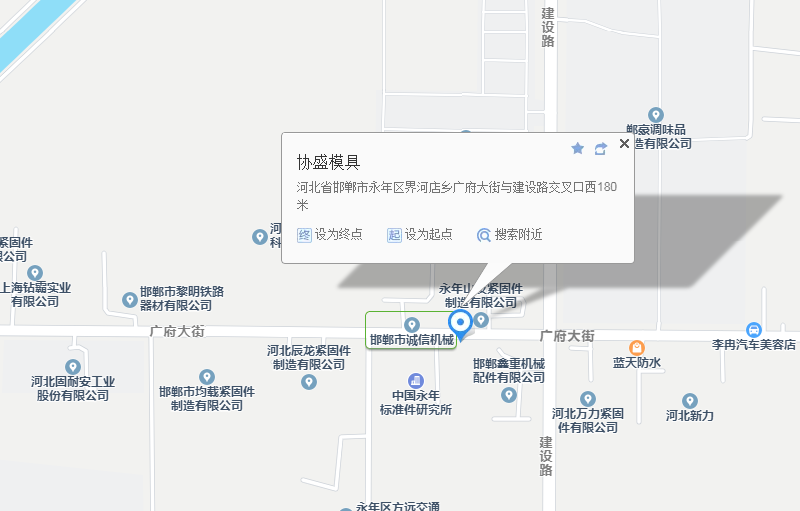Select the 河北万力紧固件有限公司 pin
The image size is (800, 511).
(587, 399)
